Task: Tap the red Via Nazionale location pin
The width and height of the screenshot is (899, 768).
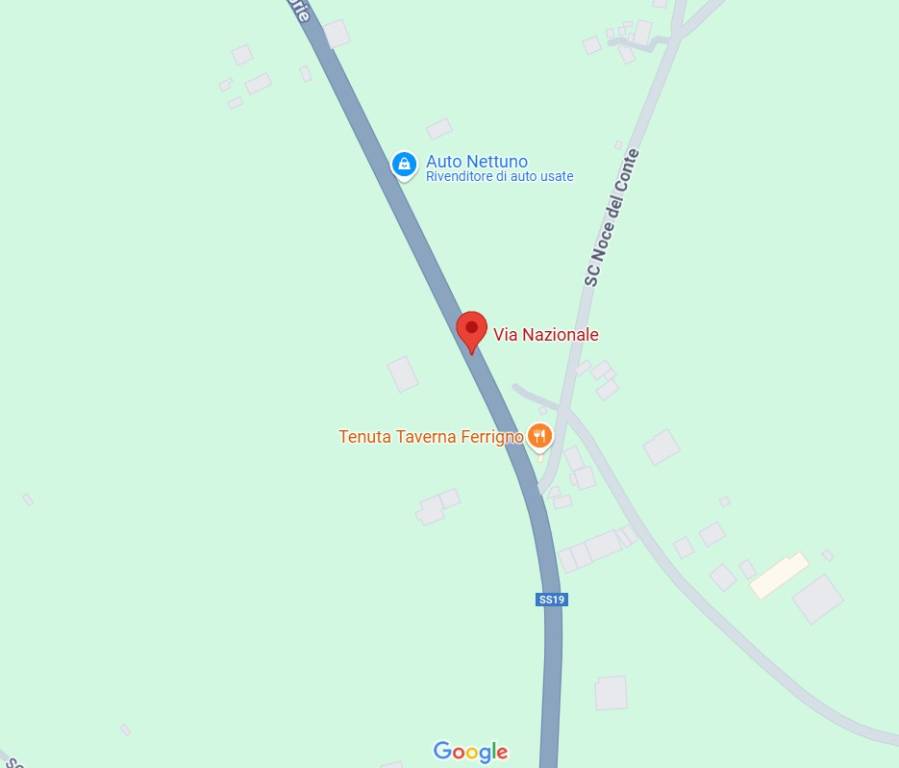Action: tap(472, 330)
